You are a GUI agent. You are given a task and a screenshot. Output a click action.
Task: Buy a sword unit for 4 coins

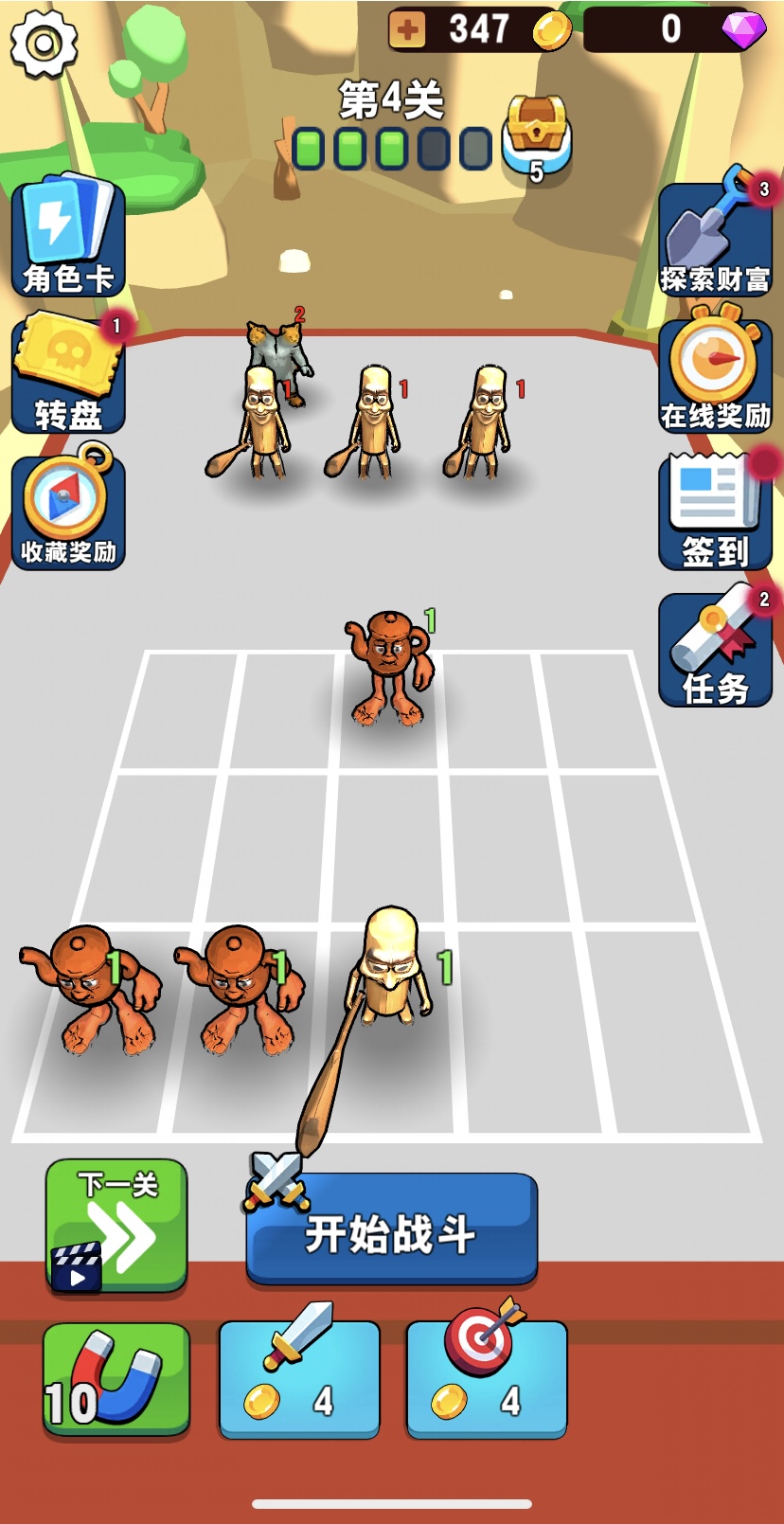pyautogui.click(x=299, y=1379)
